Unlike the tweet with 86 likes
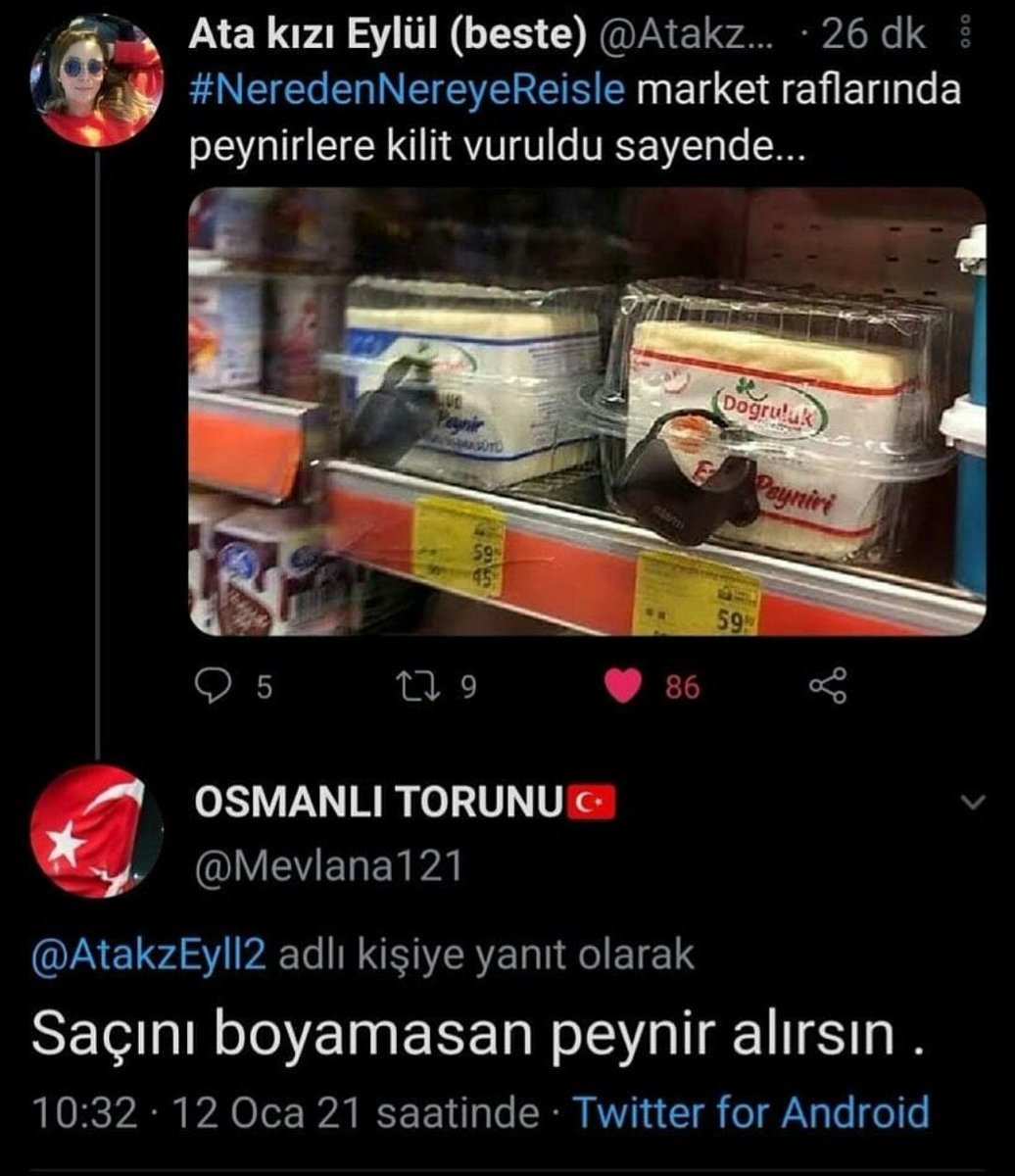This screenshot has height=1176, width=1015. (621, 687)
